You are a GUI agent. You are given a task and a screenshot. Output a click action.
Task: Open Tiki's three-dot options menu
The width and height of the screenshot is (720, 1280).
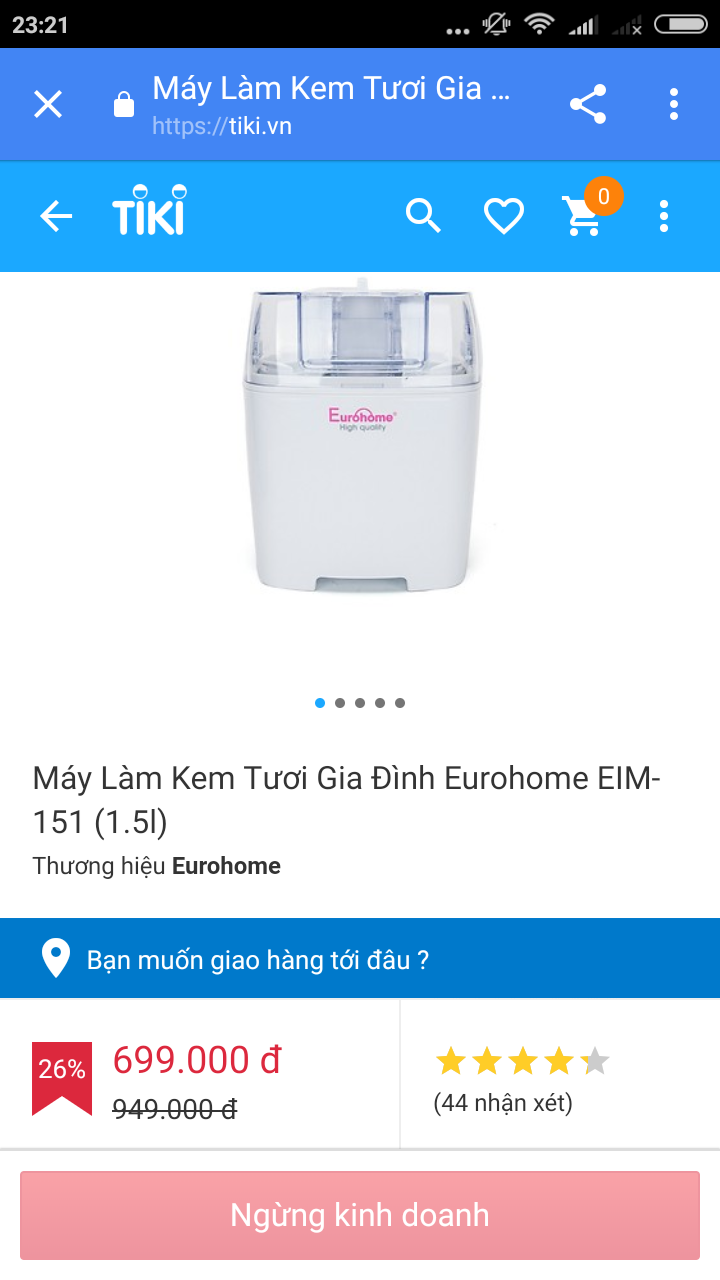[x=664, y=216]
